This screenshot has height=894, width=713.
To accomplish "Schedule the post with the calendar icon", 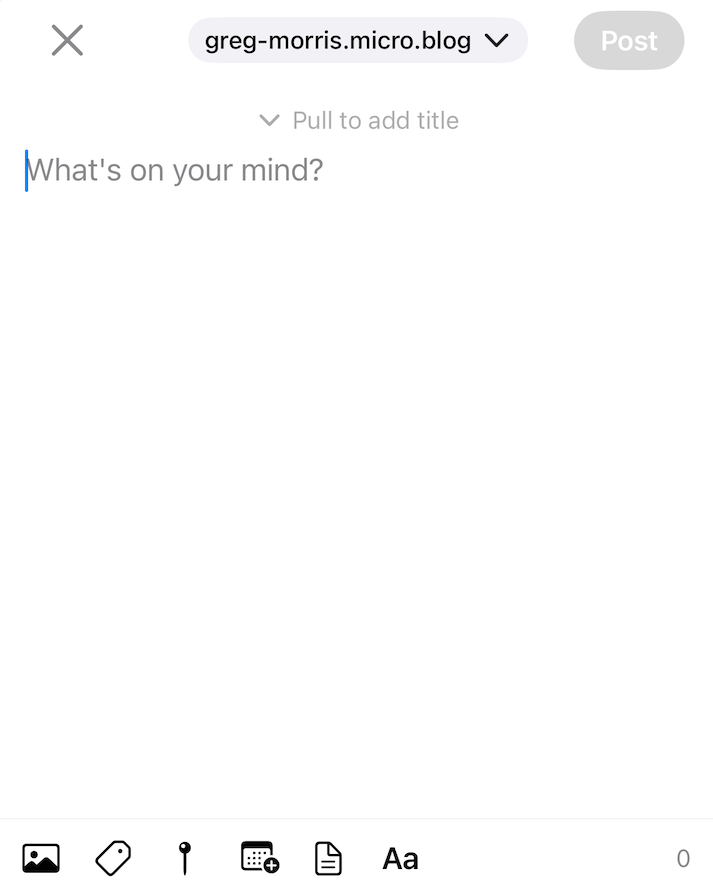I will pos(260,857).
